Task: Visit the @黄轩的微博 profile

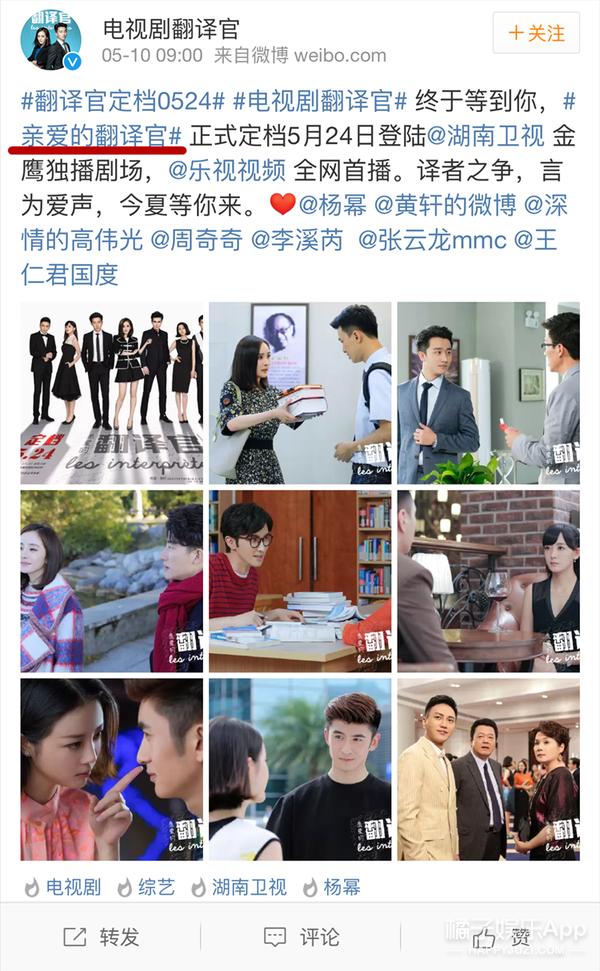Action: click(445, 206)
